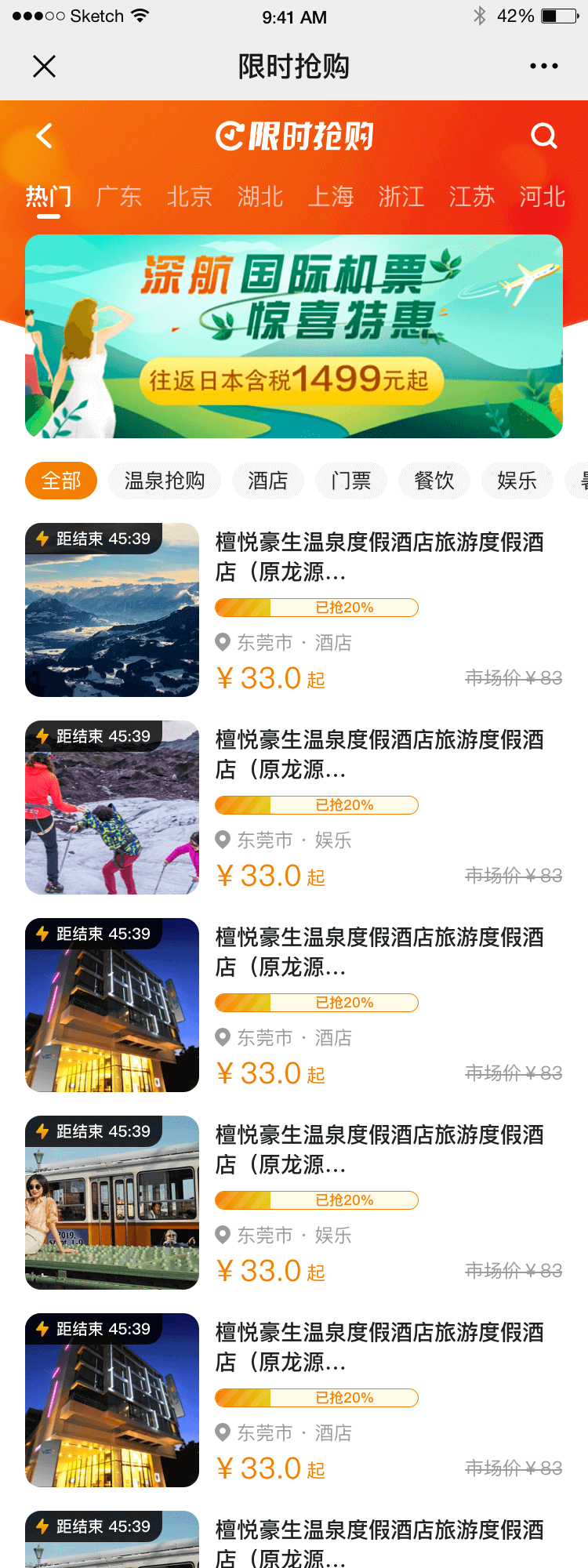Go back using the white arrow
The width and height of the screenshot is (588, 1568).
coord(45,136)
